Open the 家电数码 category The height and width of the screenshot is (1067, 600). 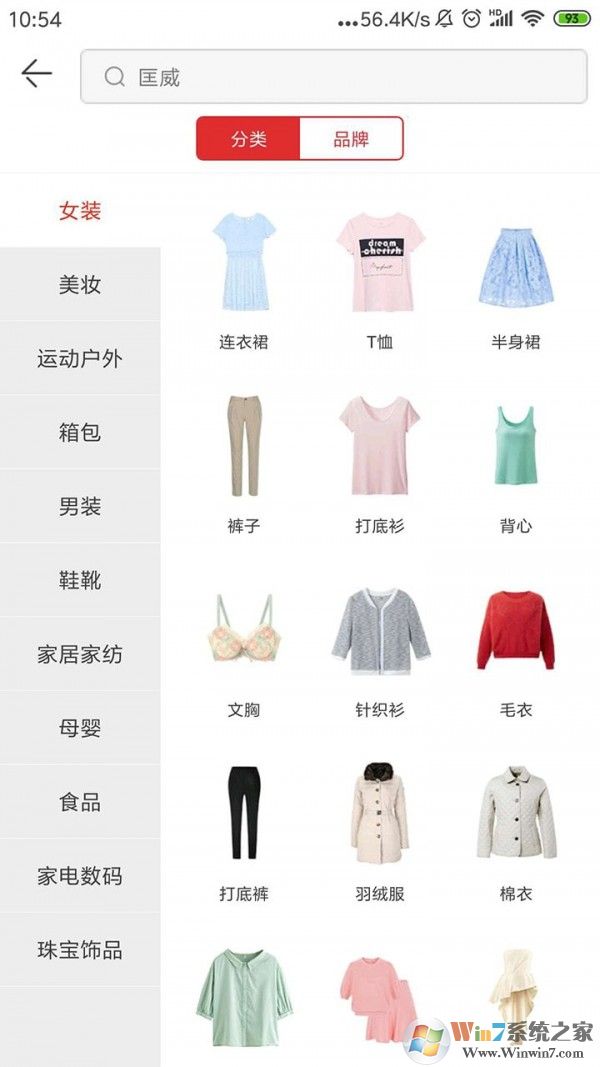80,877
